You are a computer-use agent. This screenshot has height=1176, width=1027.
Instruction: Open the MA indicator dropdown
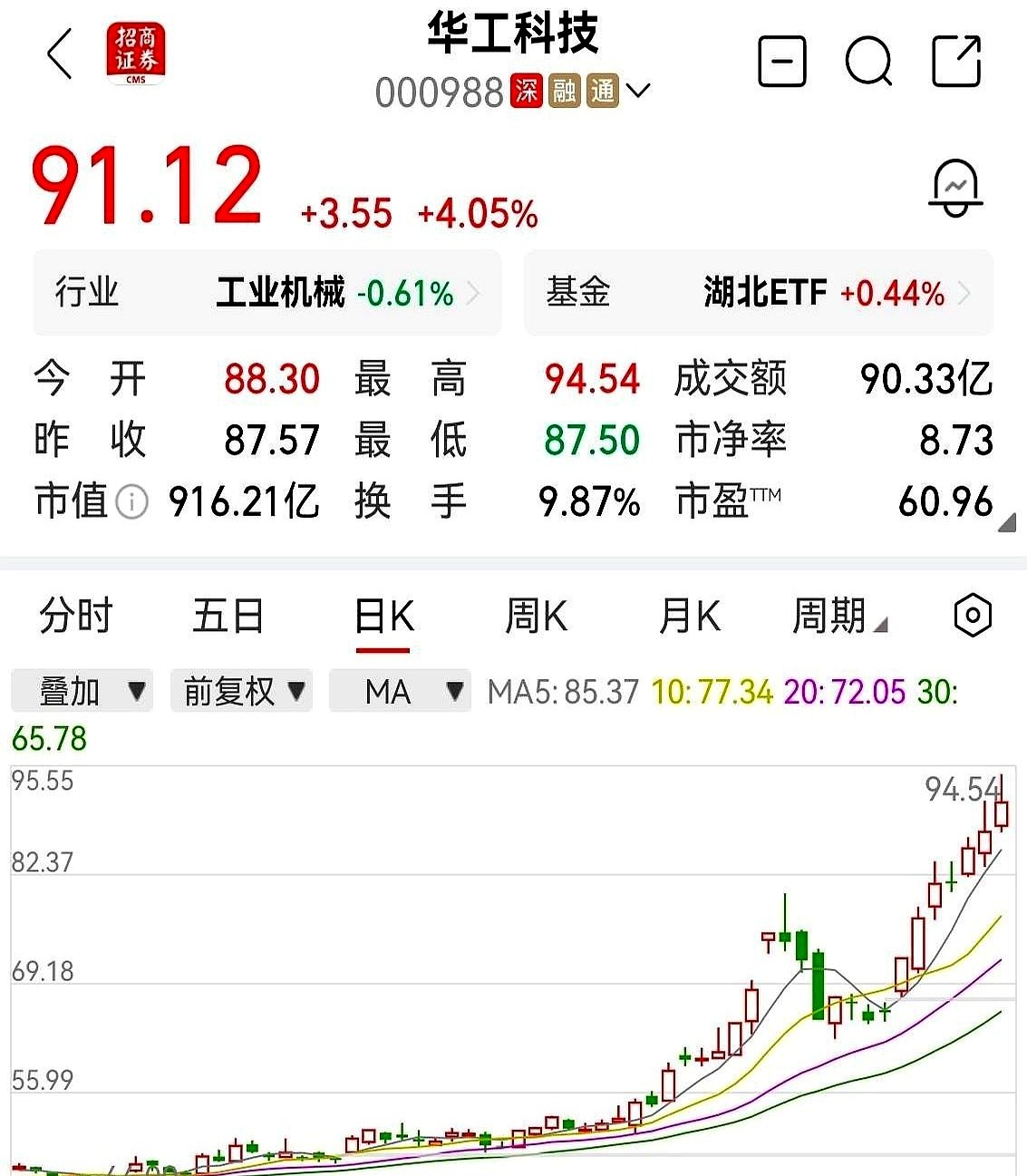(400, 691)
